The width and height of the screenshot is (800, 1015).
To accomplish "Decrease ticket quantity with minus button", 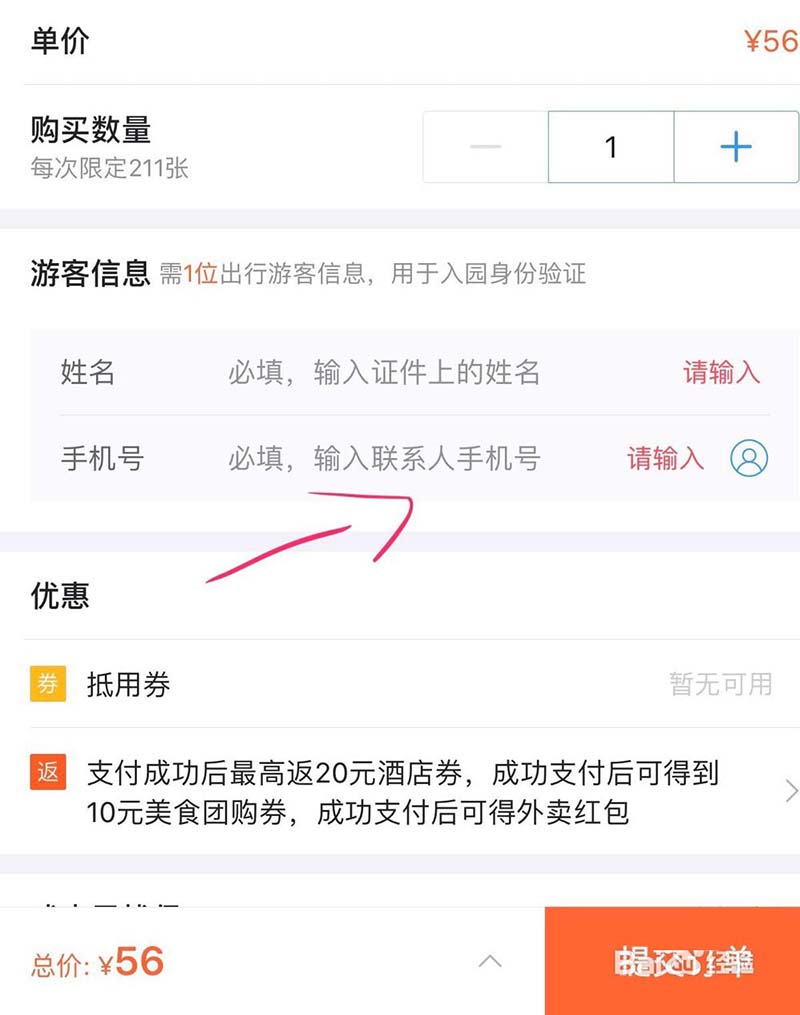I will tap(486, 148).
